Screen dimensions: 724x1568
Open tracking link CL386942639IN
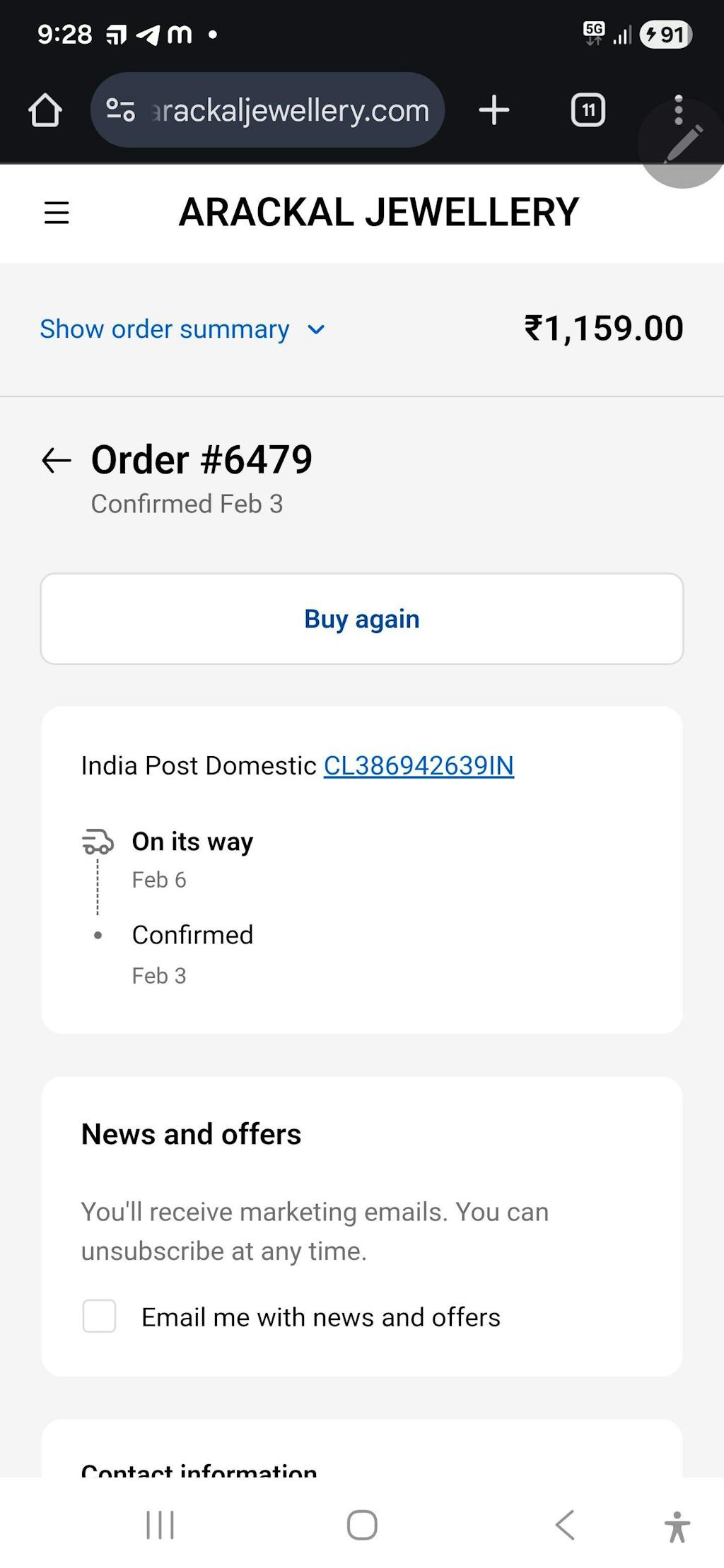coord(419,766)
